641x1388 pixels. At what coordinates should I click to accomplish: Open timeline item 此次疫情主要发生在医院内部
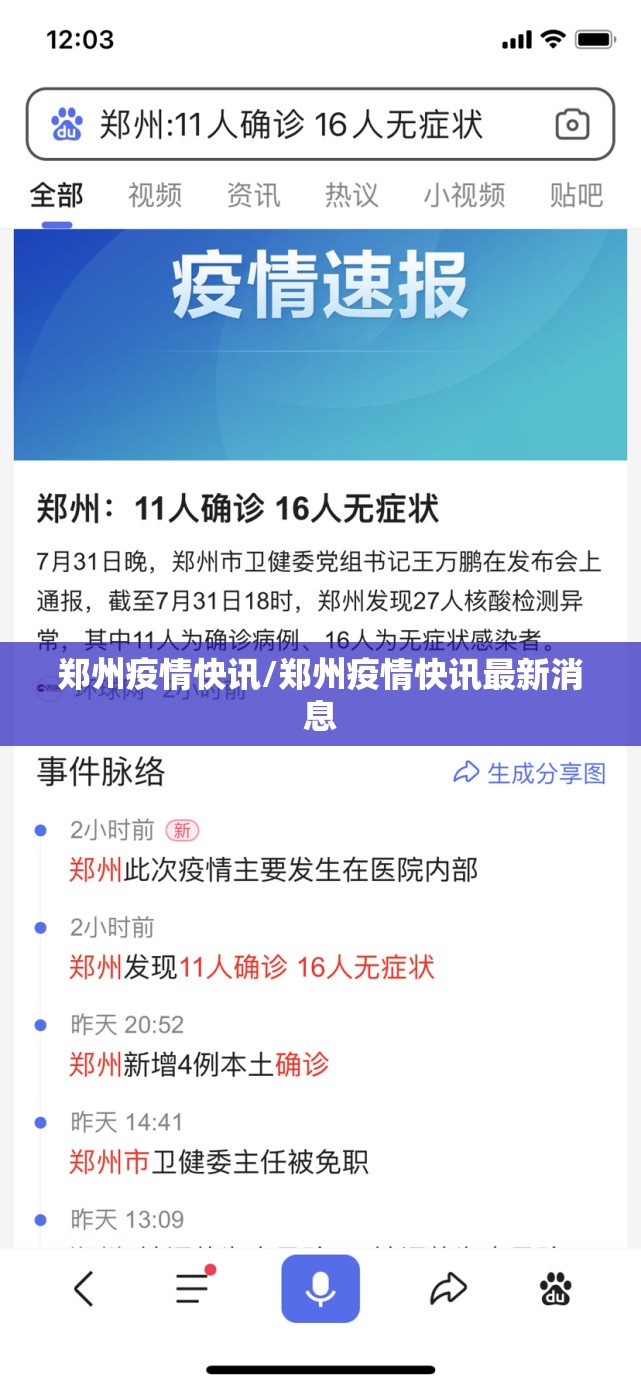coord(273,869)
